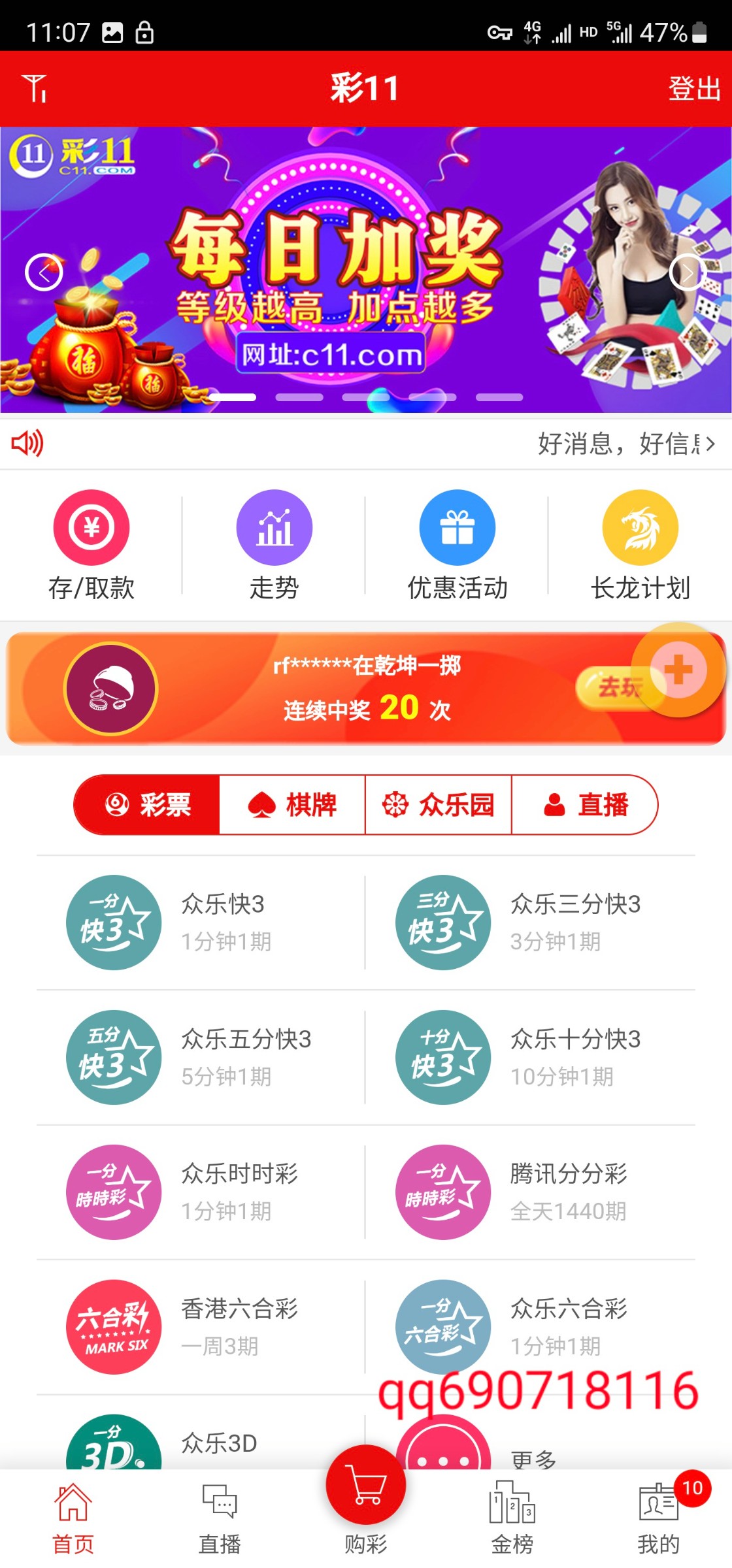Tap the orange floating plus button
Viewport: 732px width, 1568px height.
point(678,670)
